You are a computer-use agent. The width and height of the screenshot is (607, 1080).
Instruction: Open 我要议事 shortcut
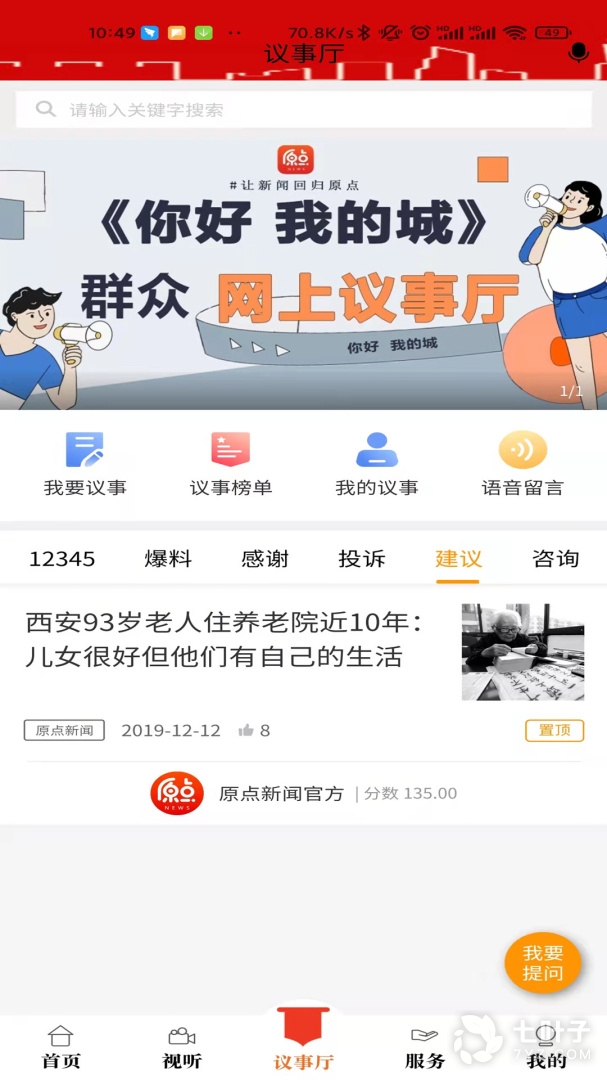(85, 464)
